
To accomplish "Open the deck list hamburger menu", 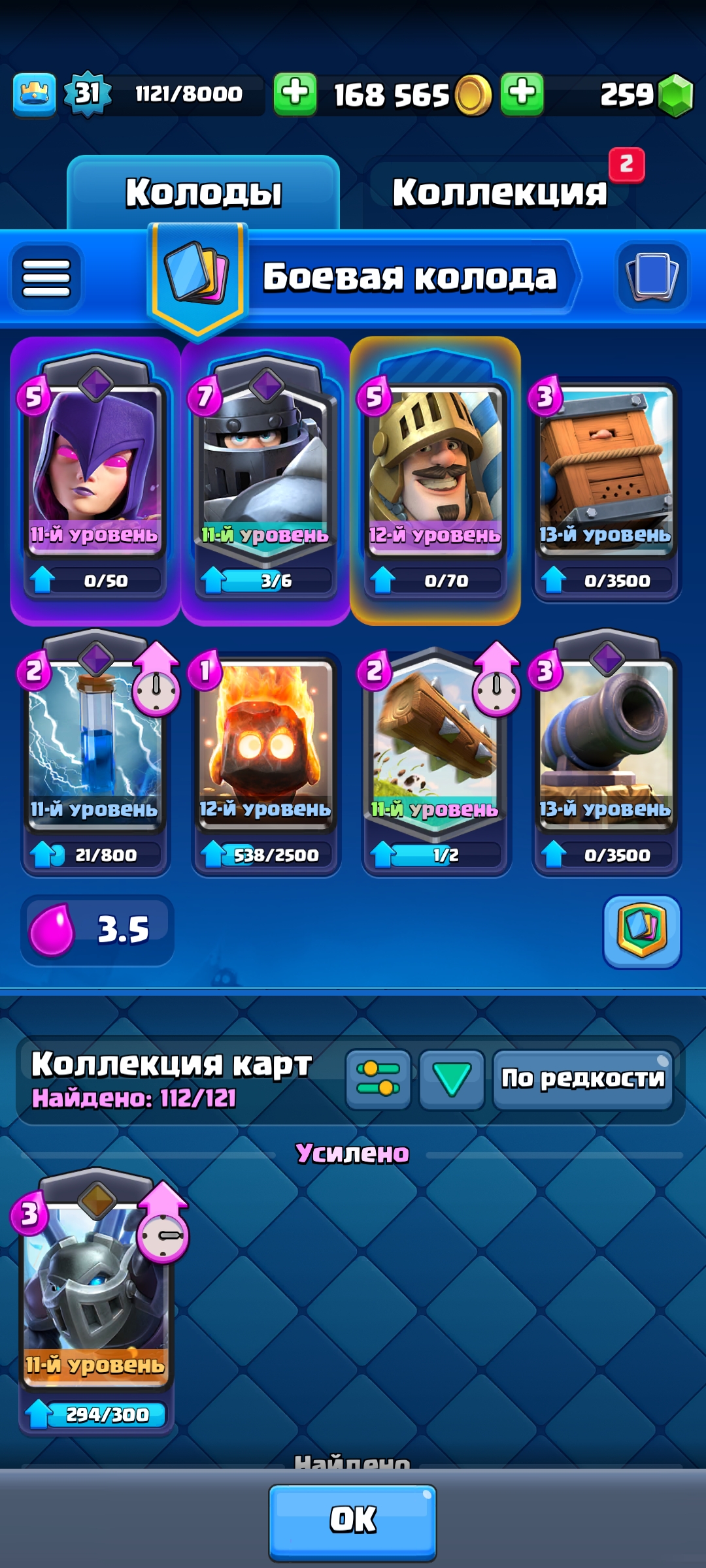I will click(46, 278).
